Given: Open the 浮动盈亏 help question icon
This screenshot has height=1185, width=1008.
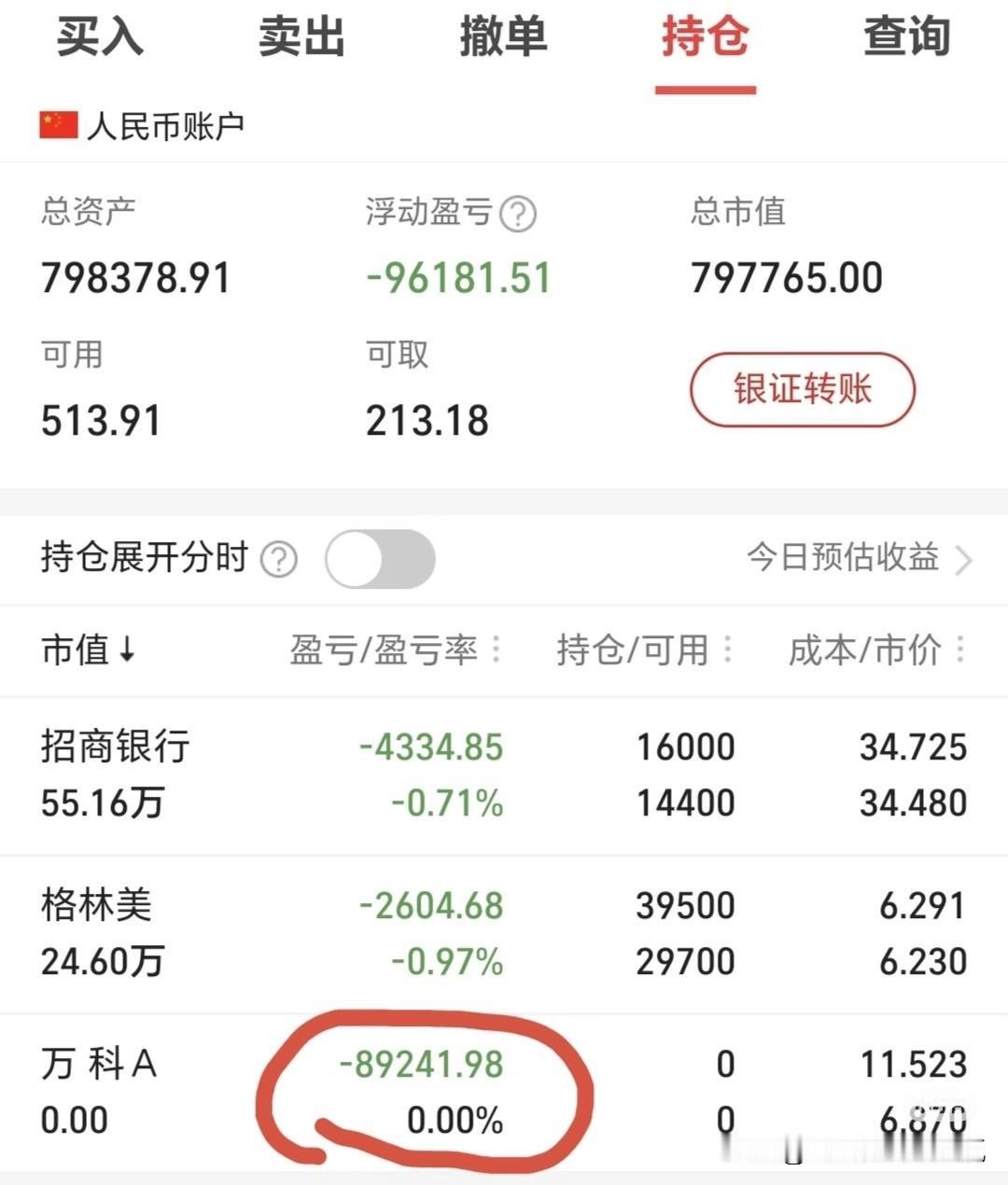Looking at the screenshot, I should click(x=519, y=213).
